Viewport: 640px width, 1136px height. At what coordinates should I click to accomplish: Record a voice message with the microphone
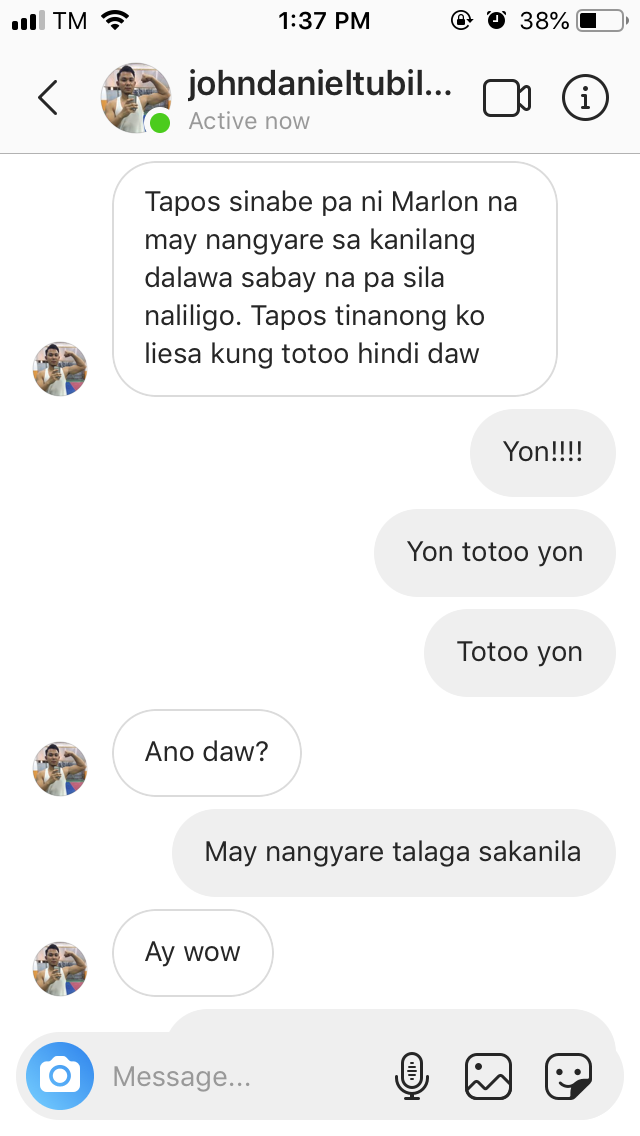point(412,1076)
